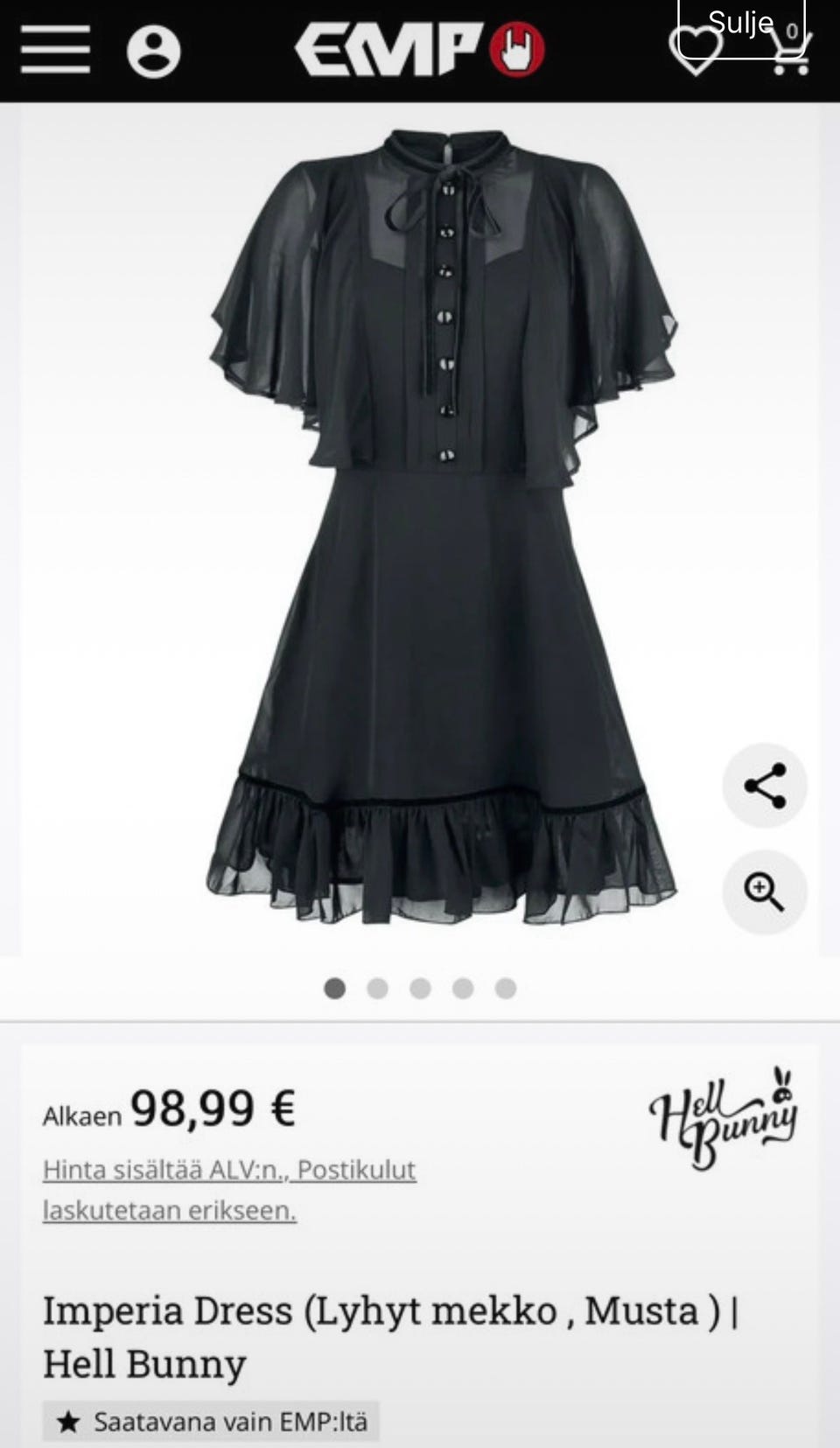Open the dress image in full view
The height and width of the screenshot is (1448, 840).
442,525
